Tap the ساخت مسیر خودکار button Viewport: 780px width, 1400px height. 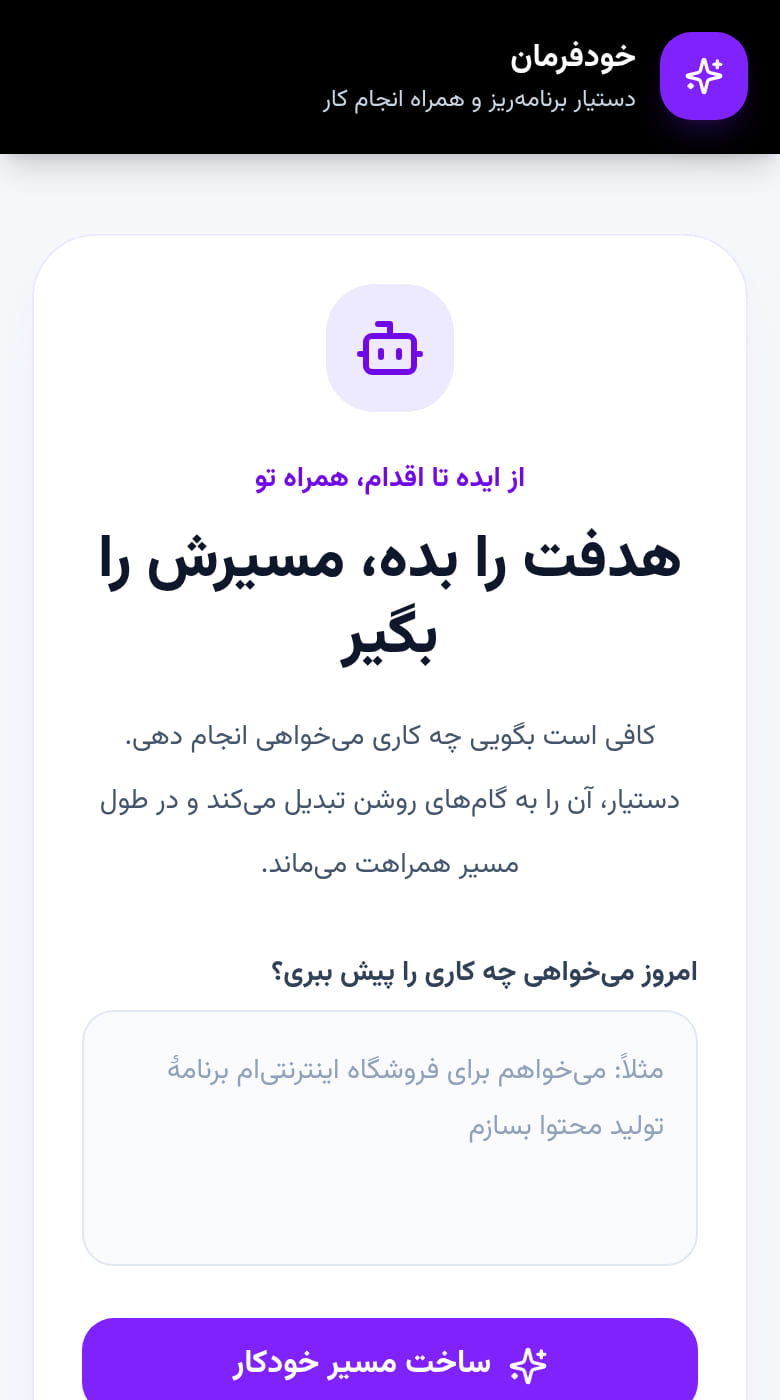click(390, 1362)
